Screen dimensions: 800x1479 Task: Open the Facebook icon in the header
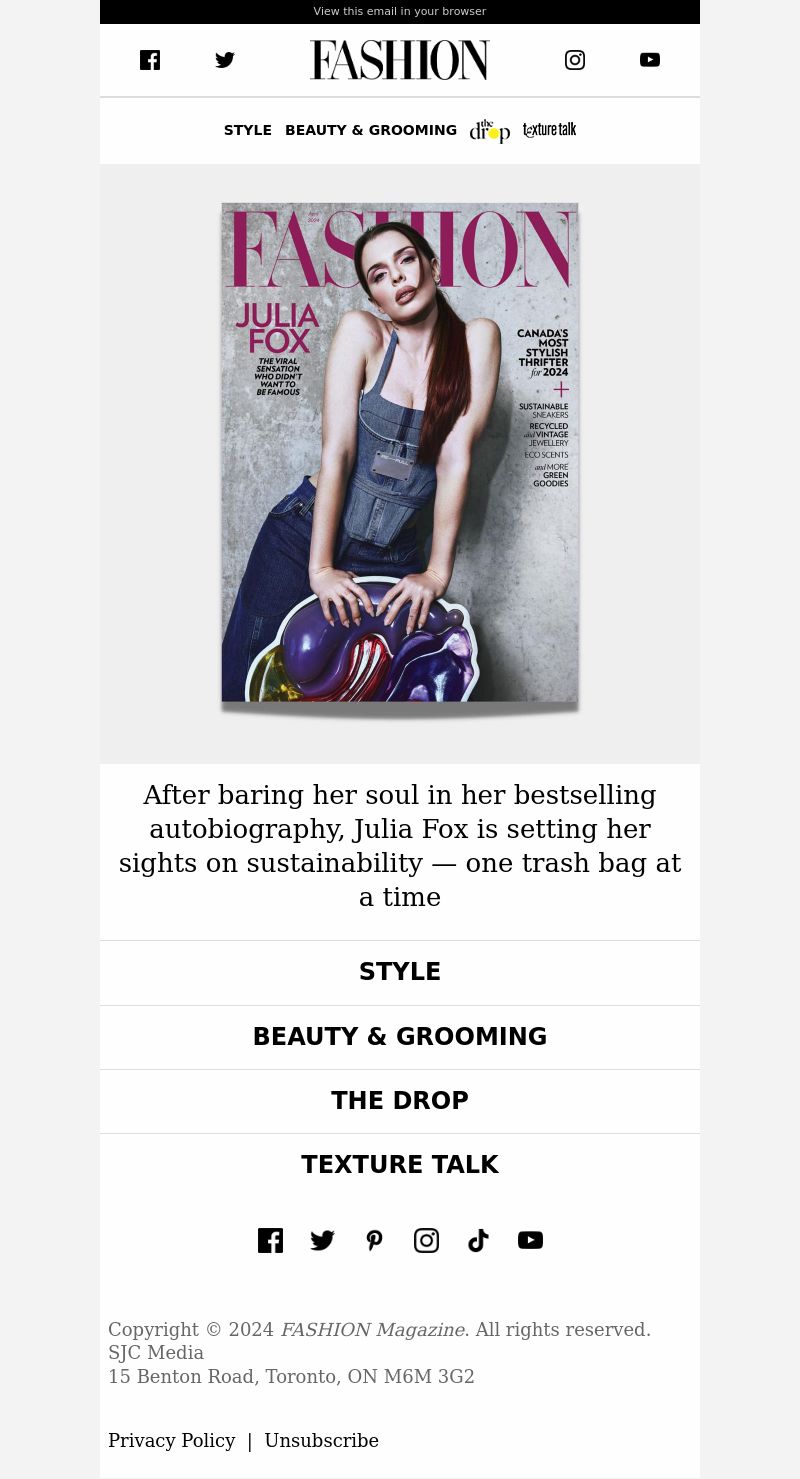pos(150,60)
